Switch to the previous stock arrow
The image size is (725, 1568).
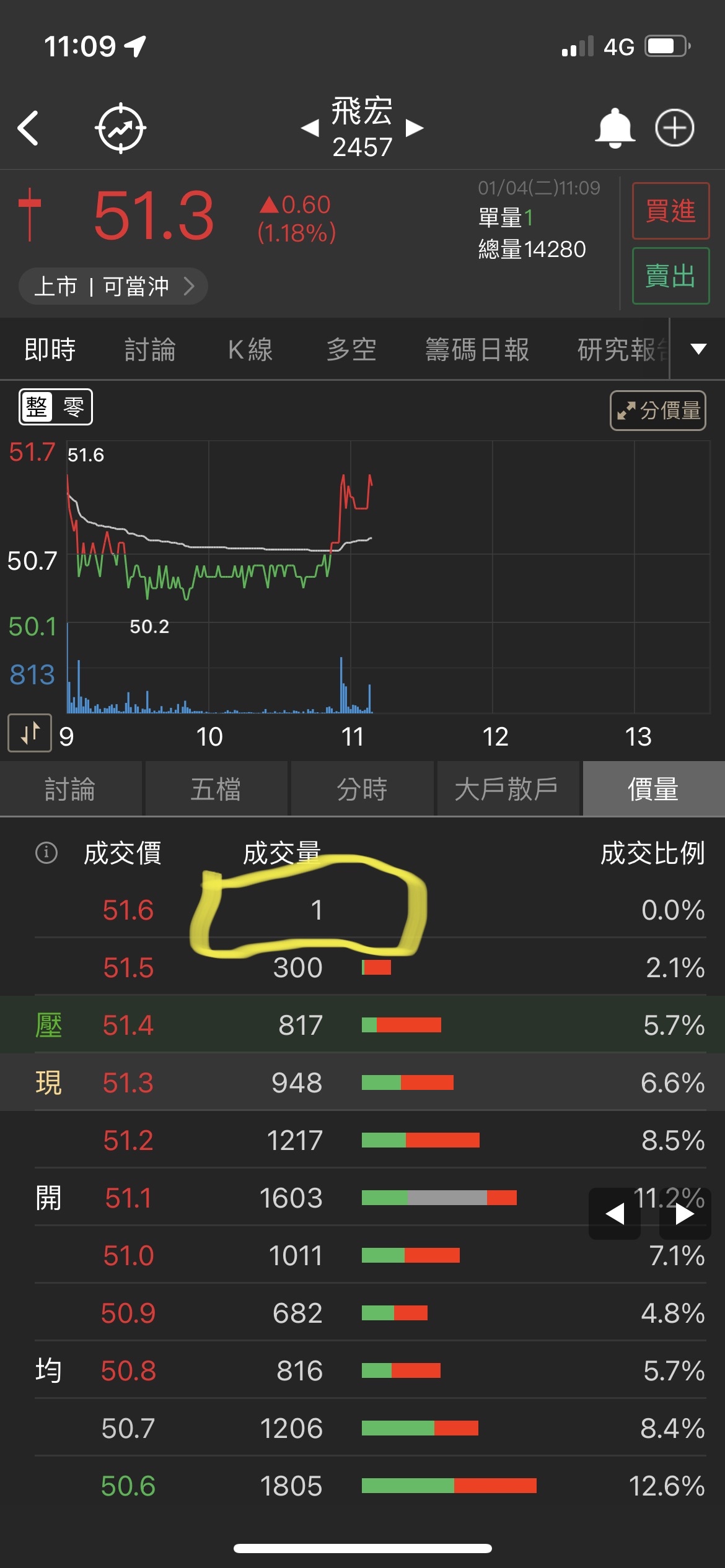tap(310, 128)
